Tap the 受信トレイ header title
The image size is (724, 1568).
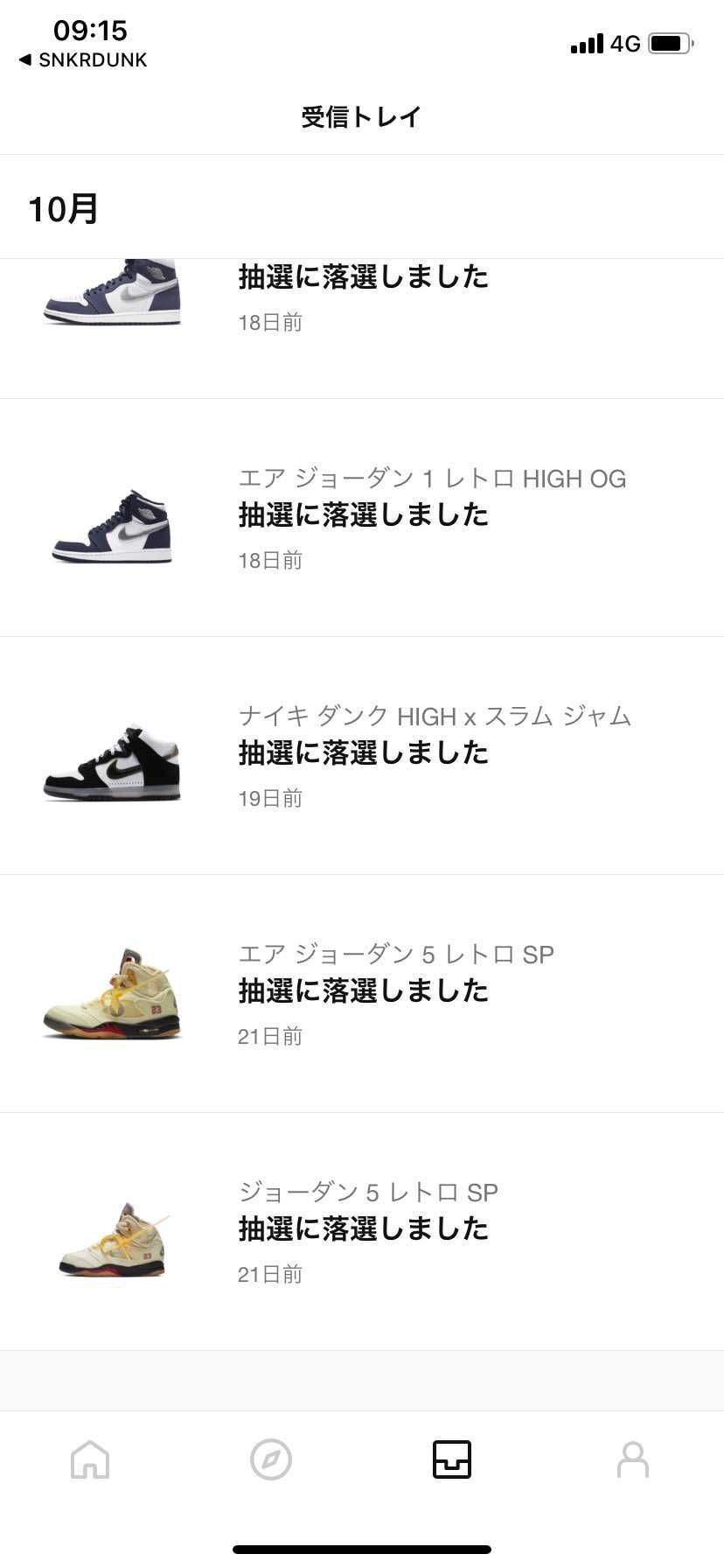pos(361,115)
